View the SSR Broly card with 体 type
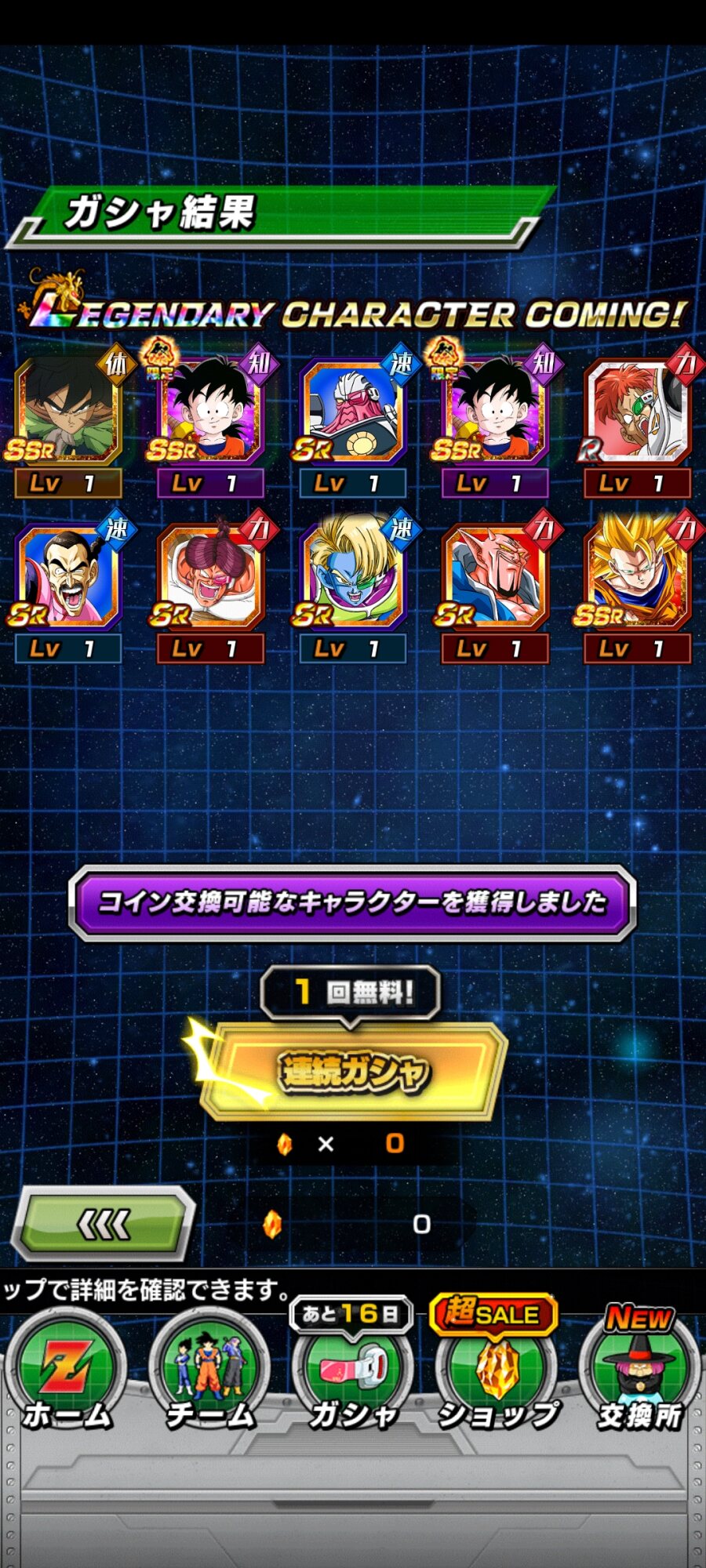This screenshot has height=1568, width=706. click(68, 413)
